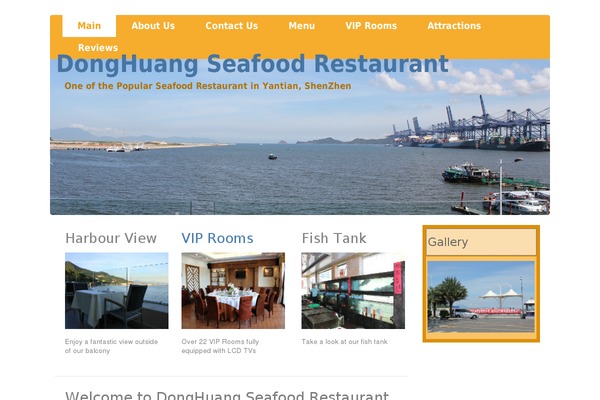
Task: Open the VIP Rooms dining photo
Action: pyautogui.click(x=233, y=291)
